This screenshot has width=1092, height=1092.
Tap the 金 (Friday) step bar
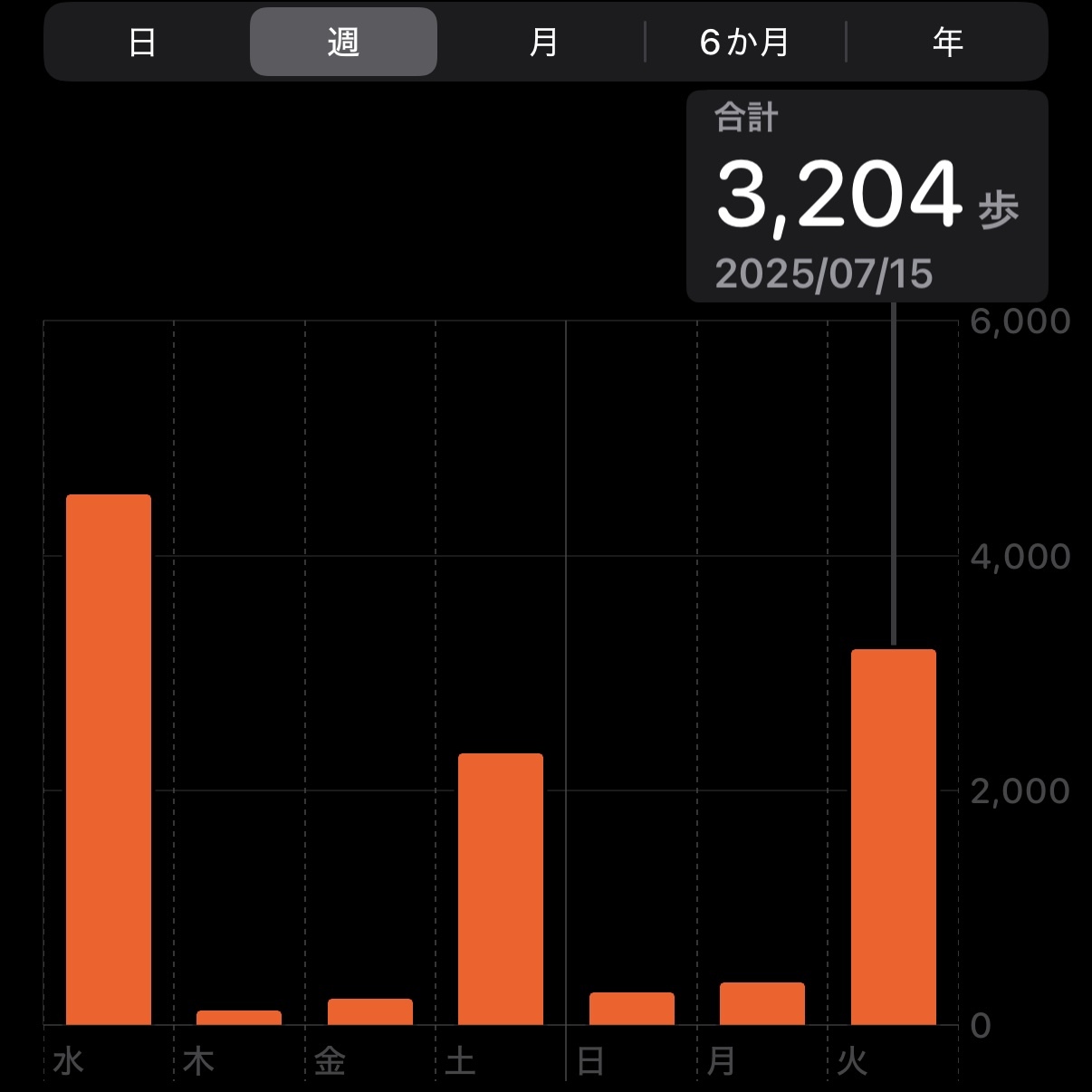pos(370,1012)
